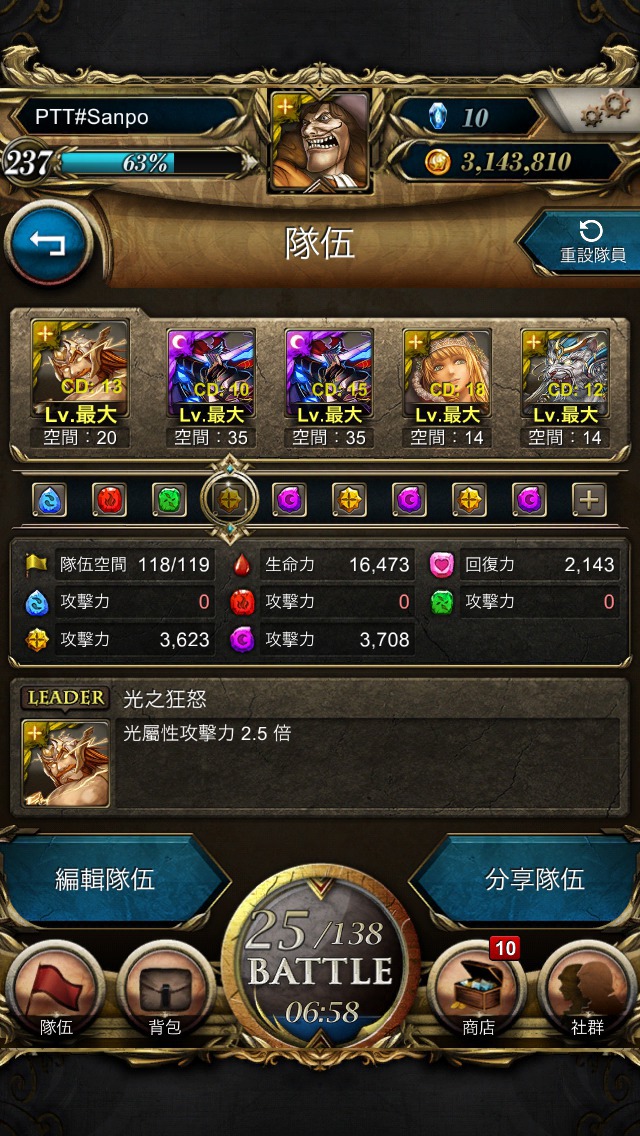
Task: Open the 社群 community tab
Action: [x=586, y=990]
